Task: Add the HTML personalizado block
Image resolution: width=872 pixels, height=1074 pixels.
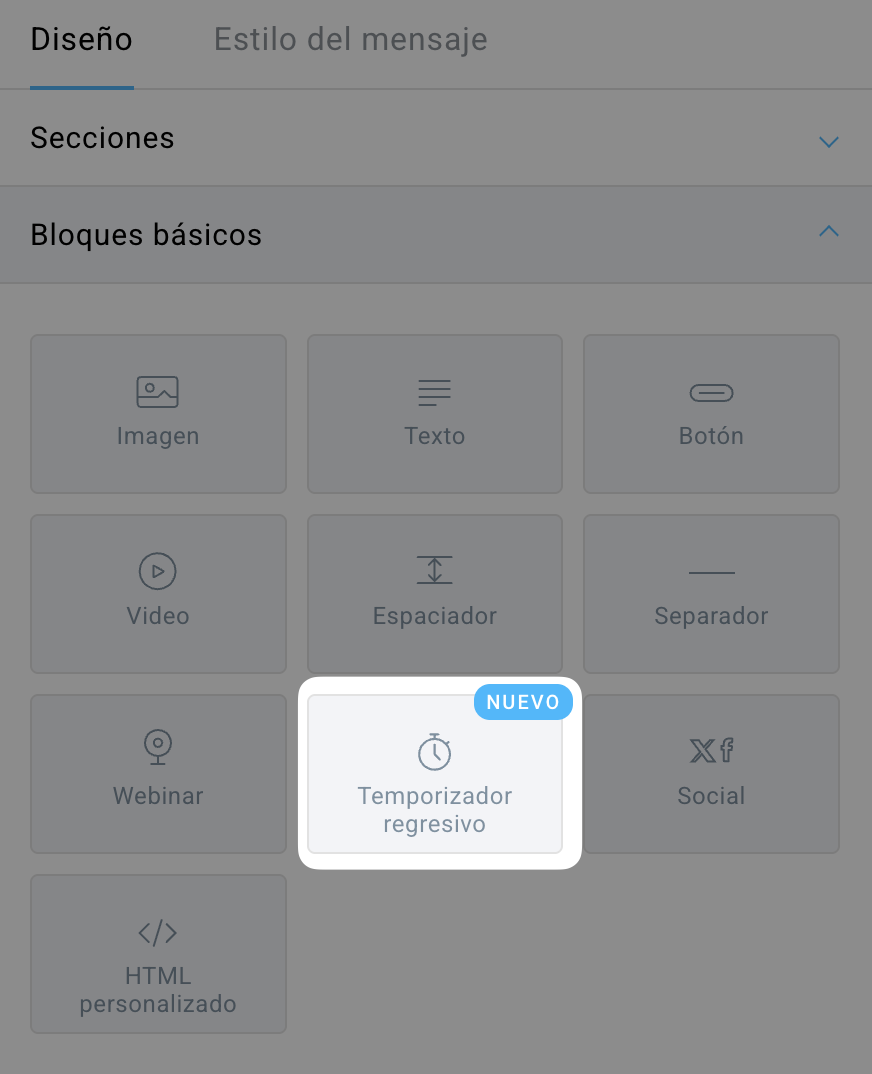Action: click(158, 954)
